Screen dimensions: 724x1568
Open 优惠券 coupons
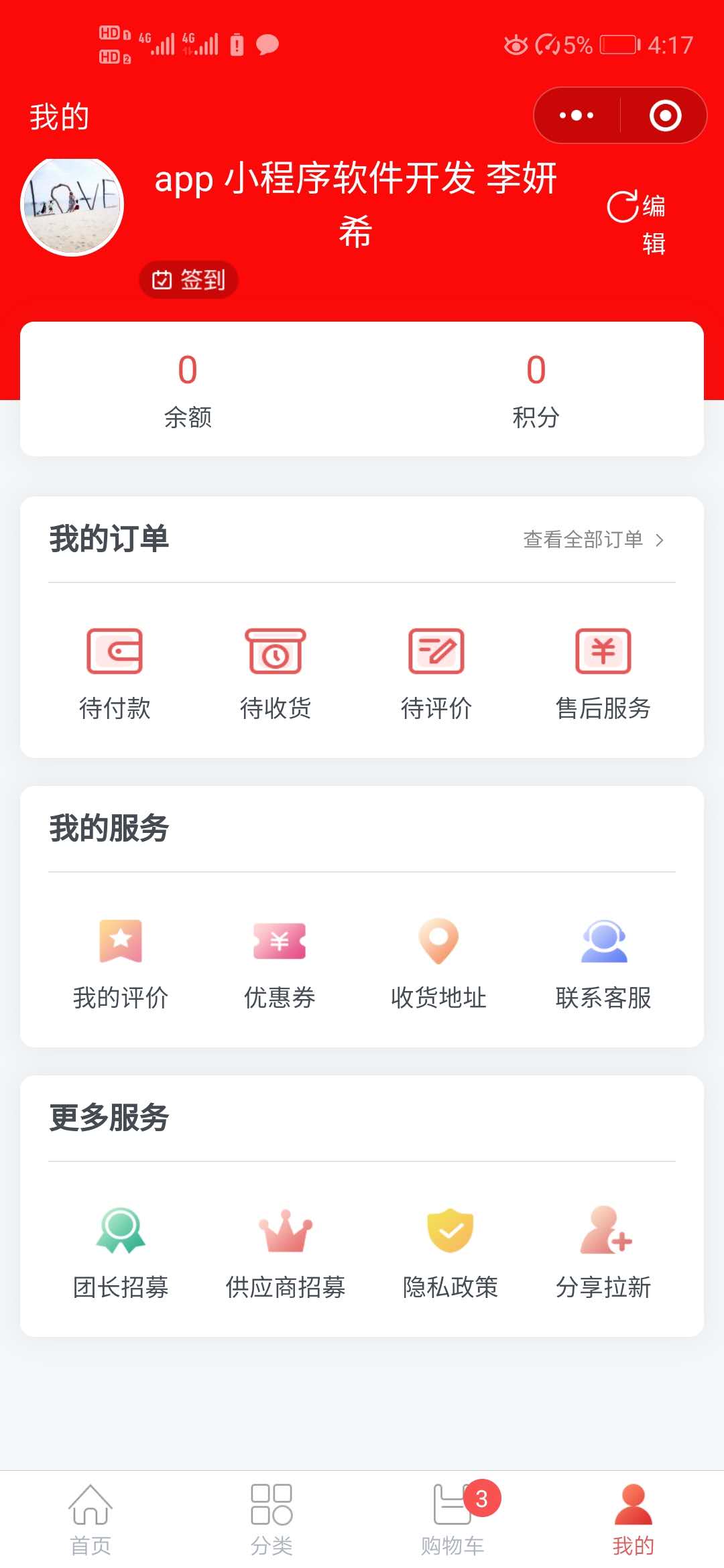click(280, 963)
